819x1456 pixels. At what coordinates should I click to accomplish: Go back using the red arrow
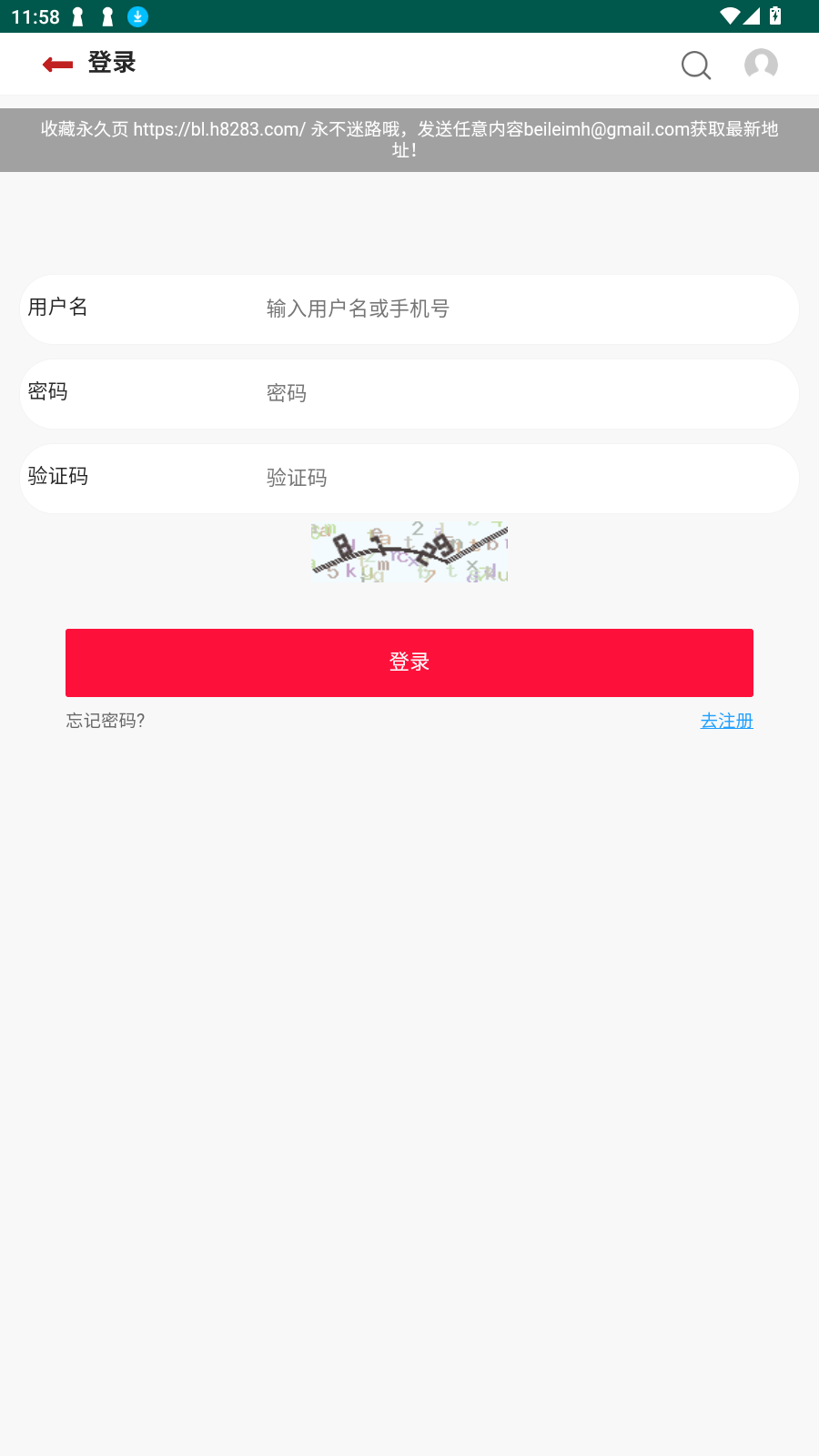(x=57, y=64)
